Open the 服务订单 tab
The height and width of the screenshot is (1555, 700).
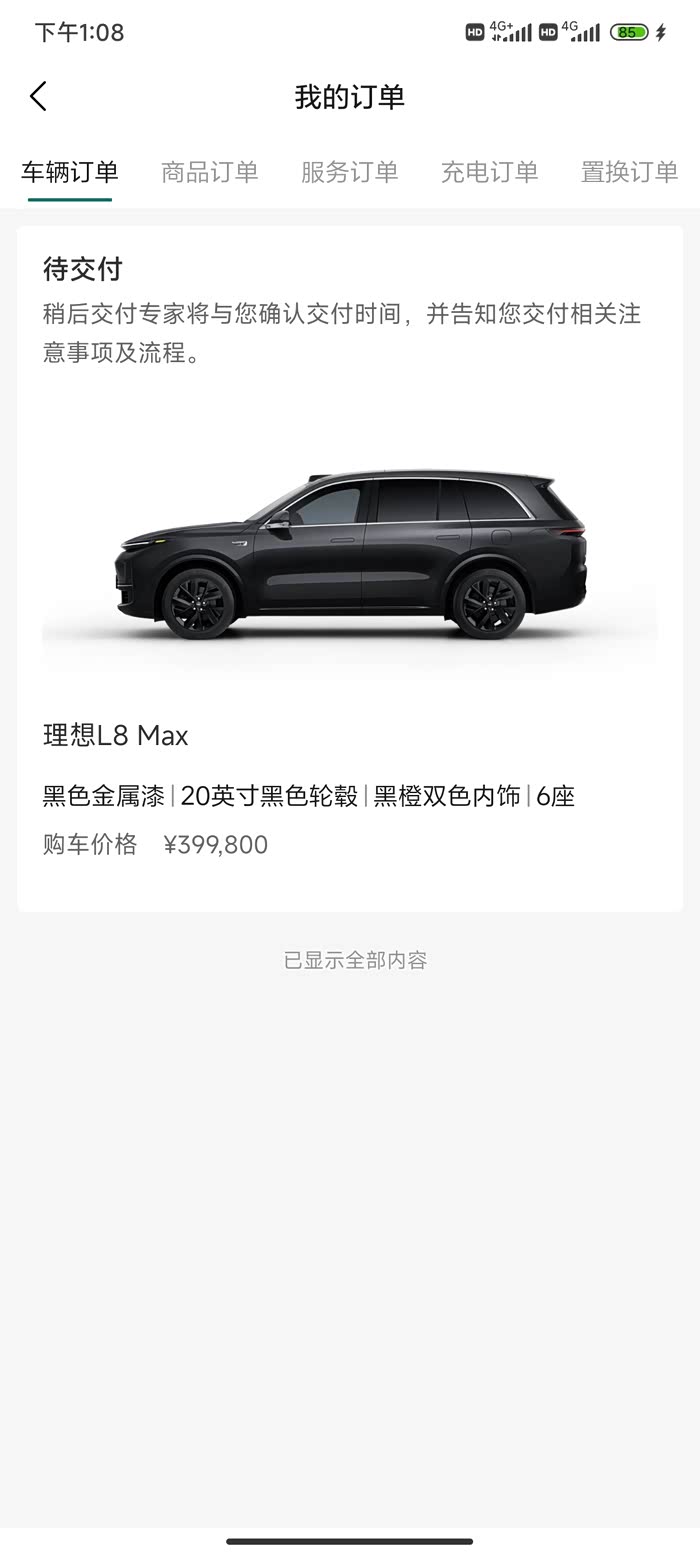[350, 172]
